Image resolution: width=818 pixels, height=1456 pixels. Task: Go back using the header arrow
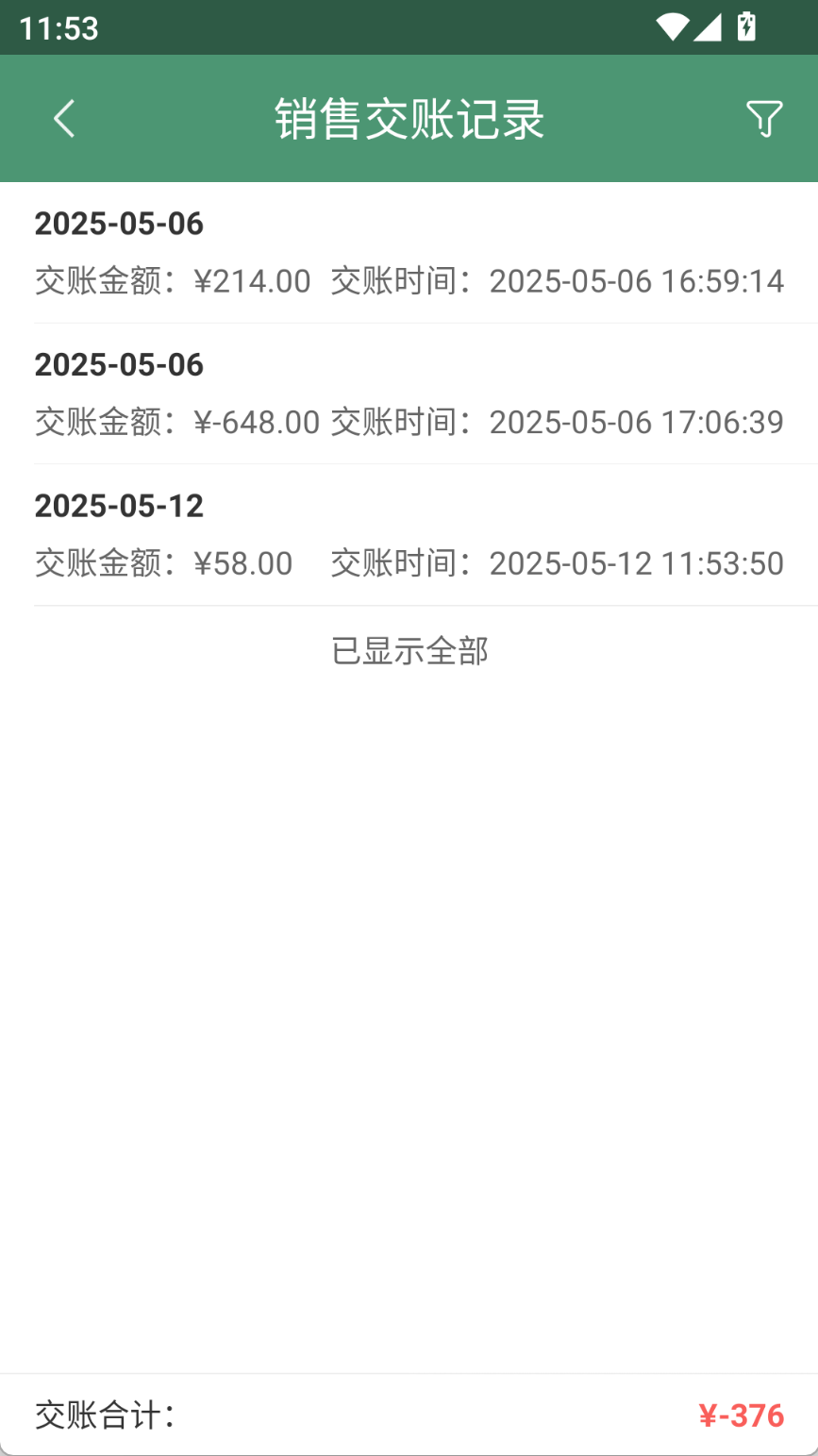coord(63,119)
